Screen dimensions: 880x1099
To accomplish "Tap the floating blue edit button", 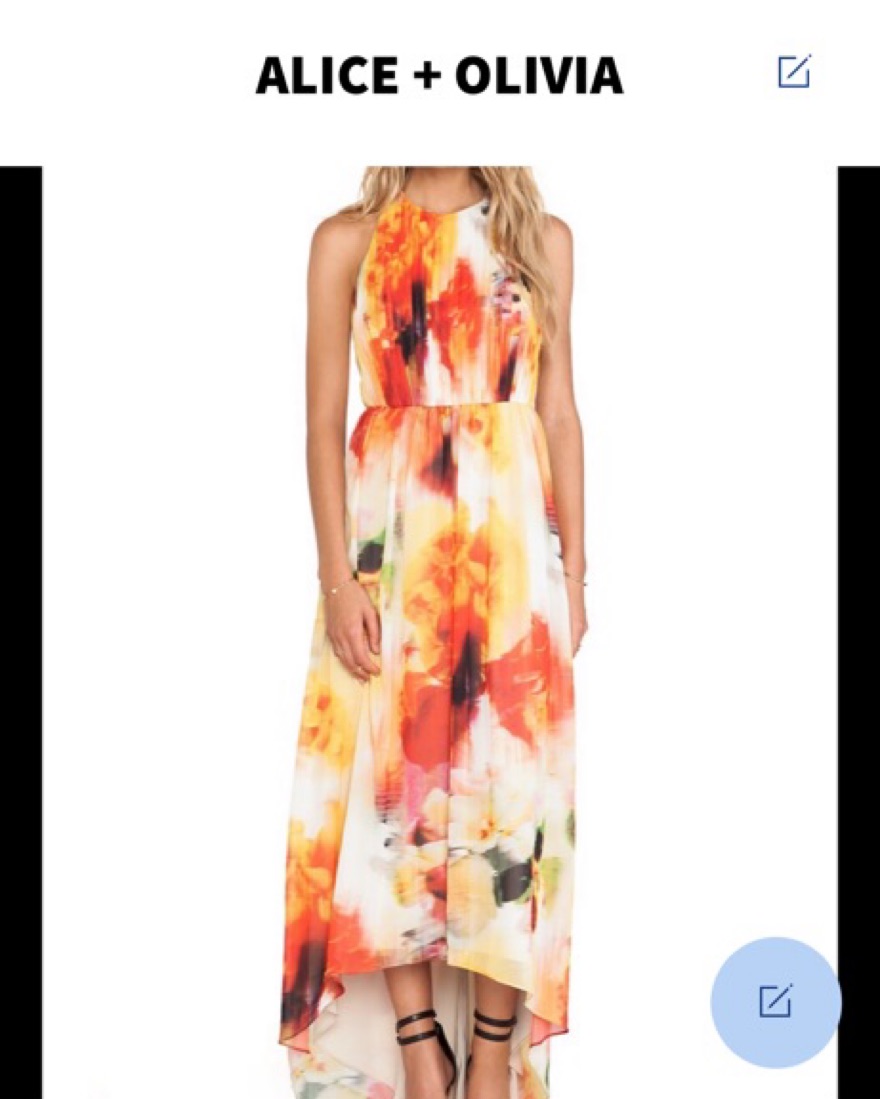I will pyautogui.click(x=775, y=1001).
